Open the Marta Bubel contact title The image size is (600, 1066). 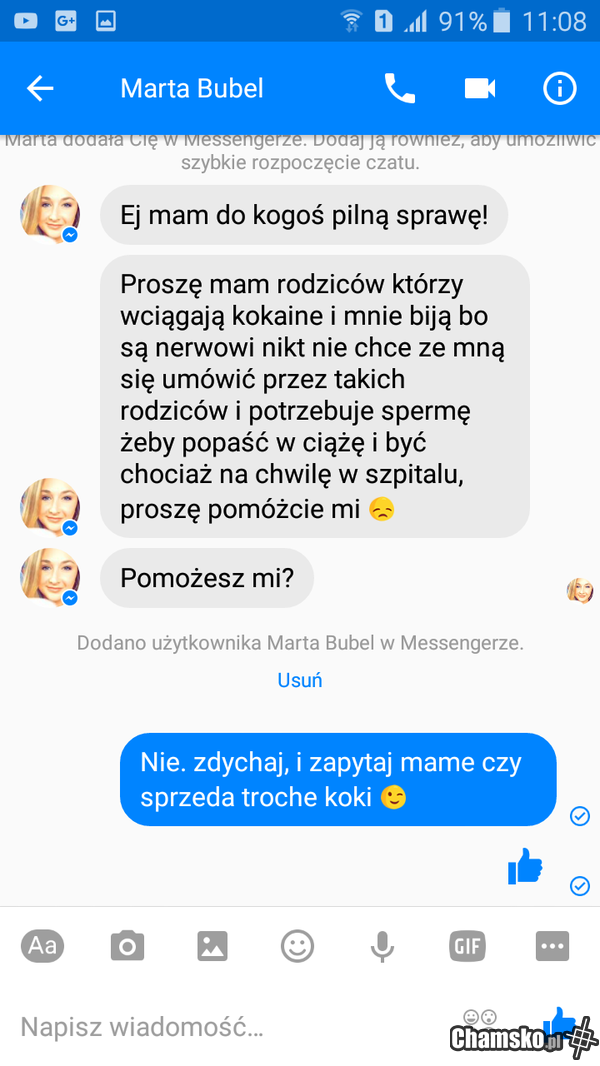[x=192, y=88]
